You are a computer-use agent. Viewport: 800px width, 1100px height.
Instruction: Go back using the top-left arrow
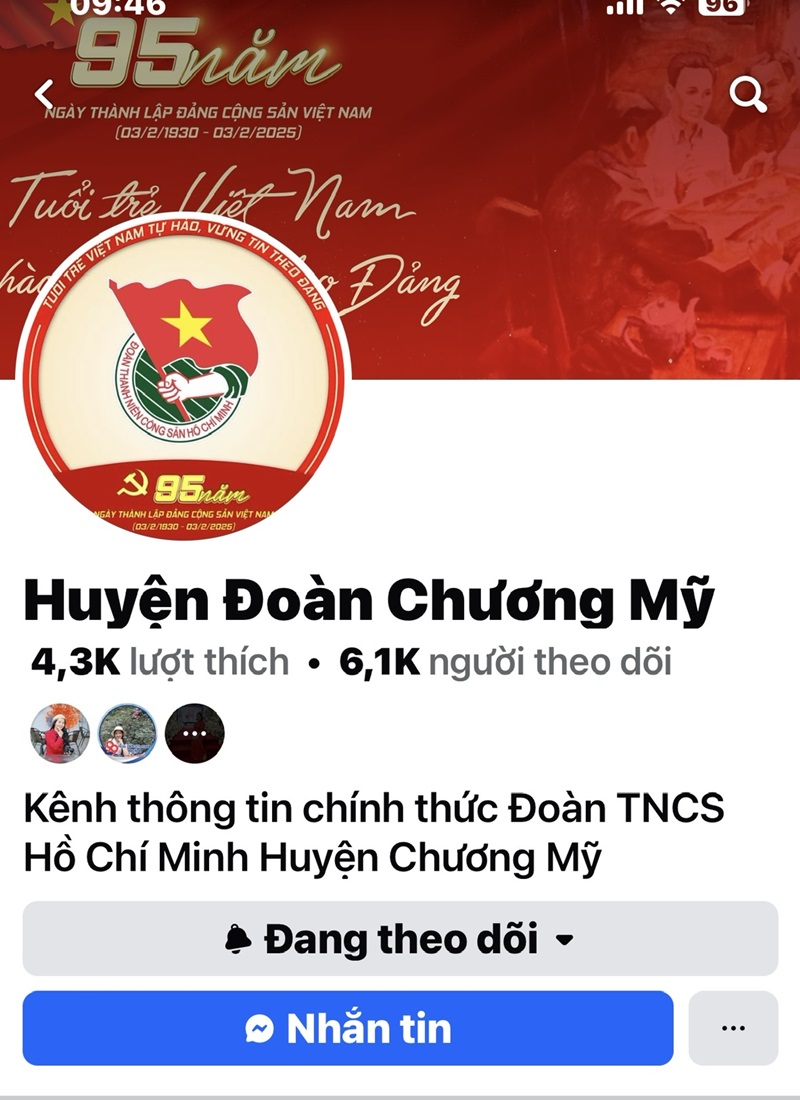tap(44, 95)
